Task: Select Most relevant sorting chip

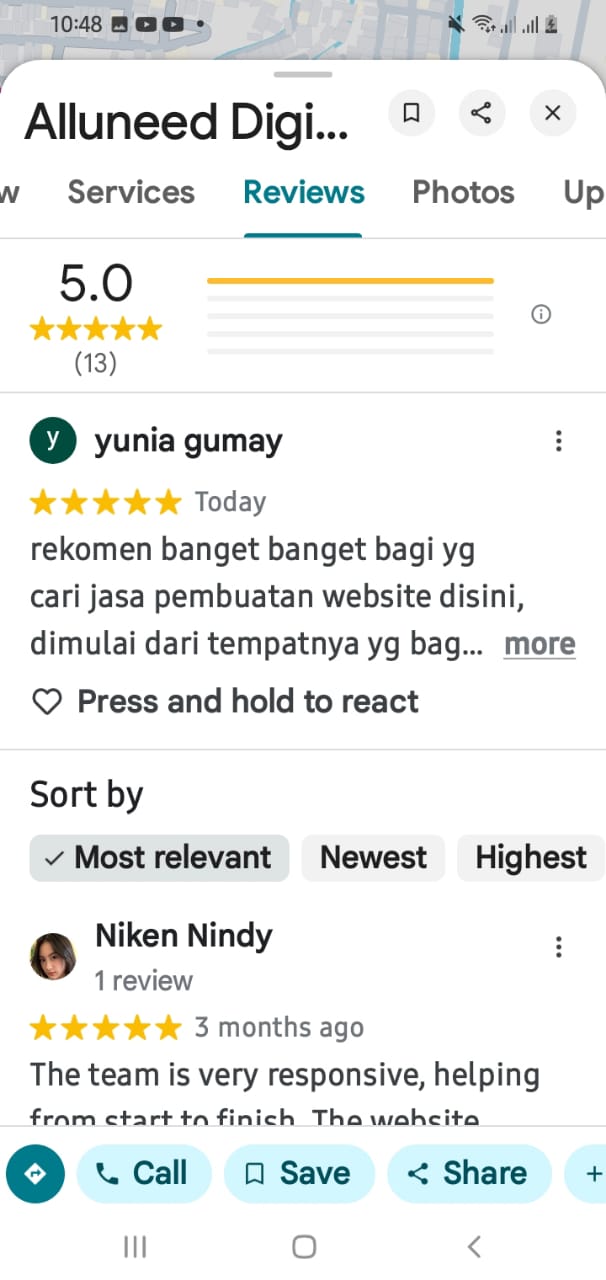Action: tap(159, 857)
